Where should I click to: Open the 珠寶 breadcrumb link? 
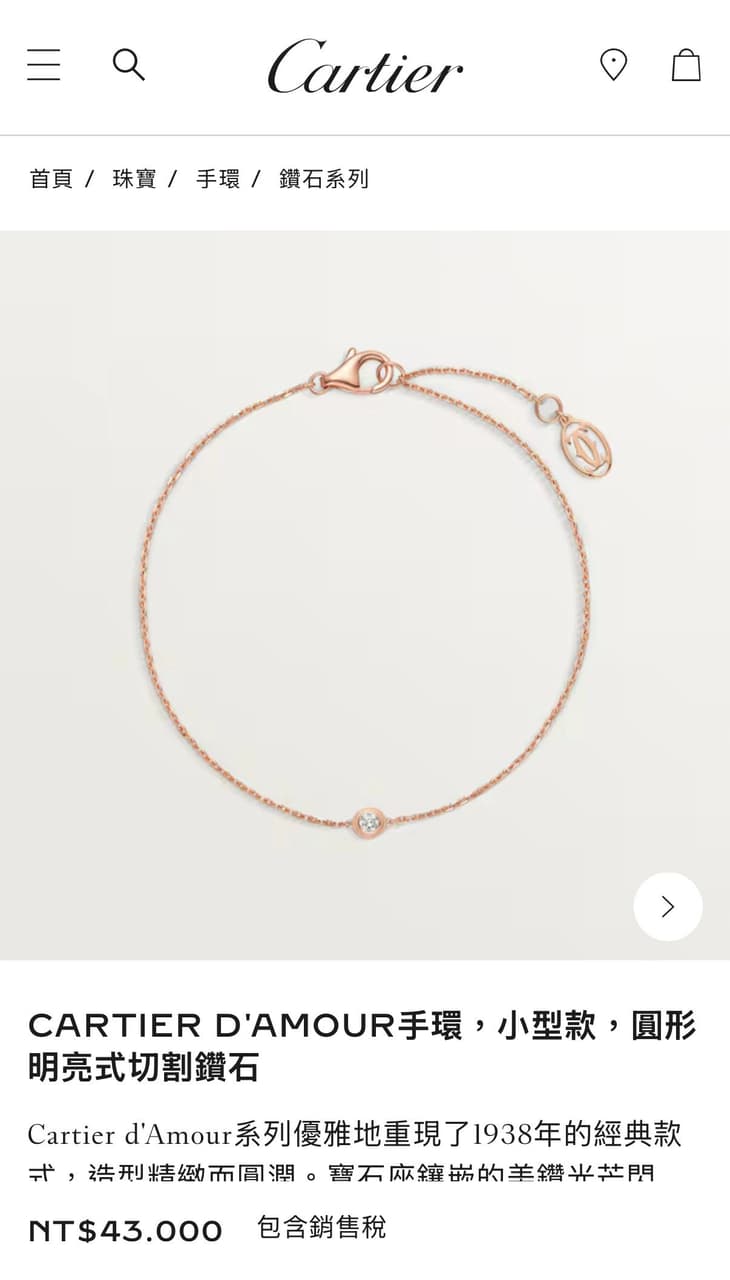click(134, 179)
